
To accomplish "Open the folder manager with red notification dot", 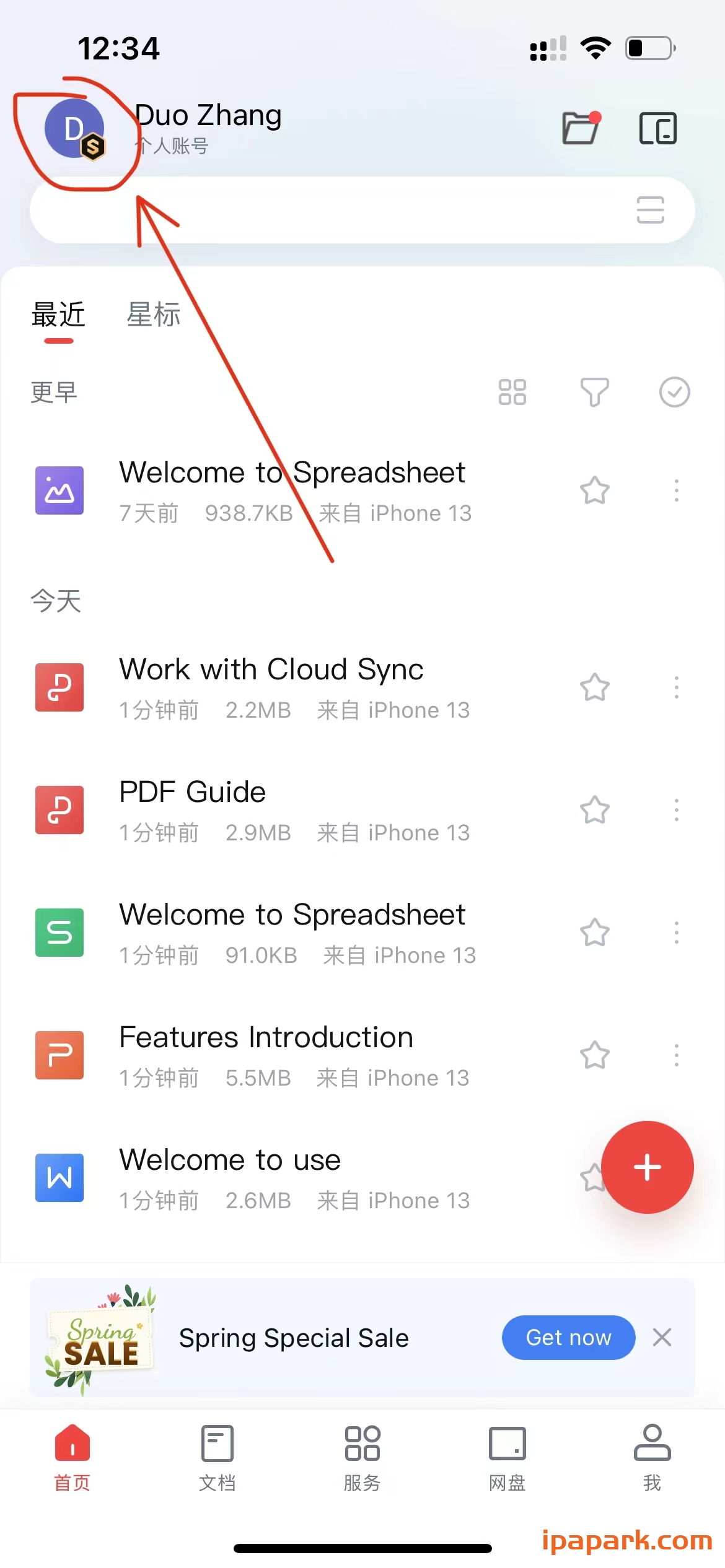I will coord(581,128).
